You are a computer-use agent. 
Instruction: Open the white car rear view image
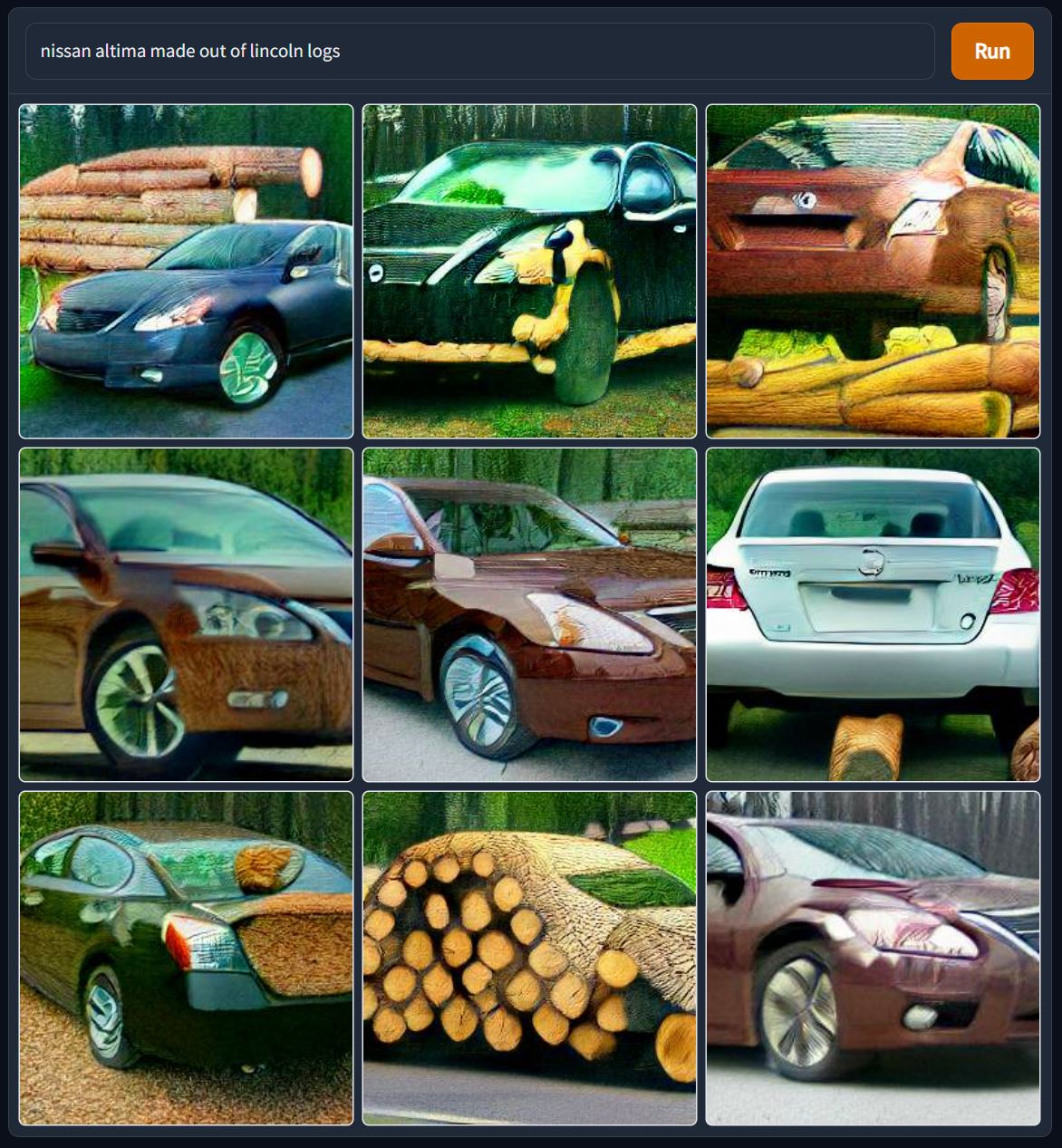873,614
